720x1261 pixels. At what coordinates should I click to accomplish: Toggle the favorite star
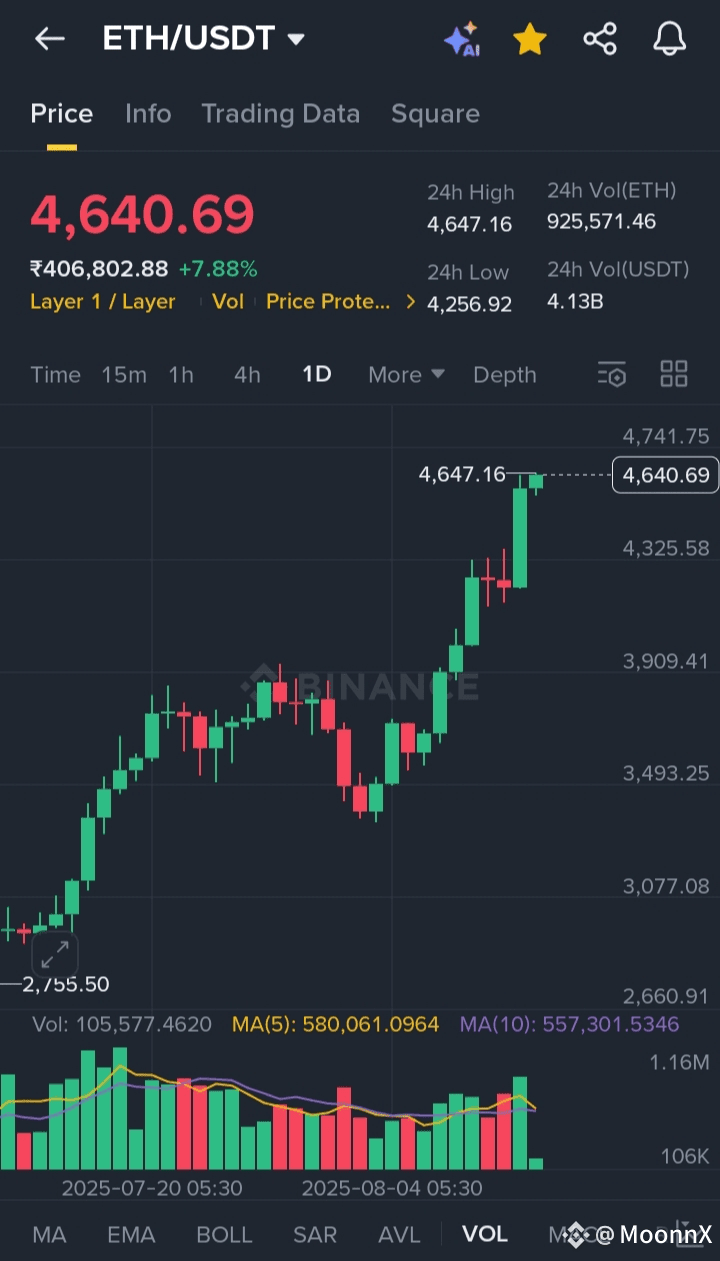coord(530,39)
